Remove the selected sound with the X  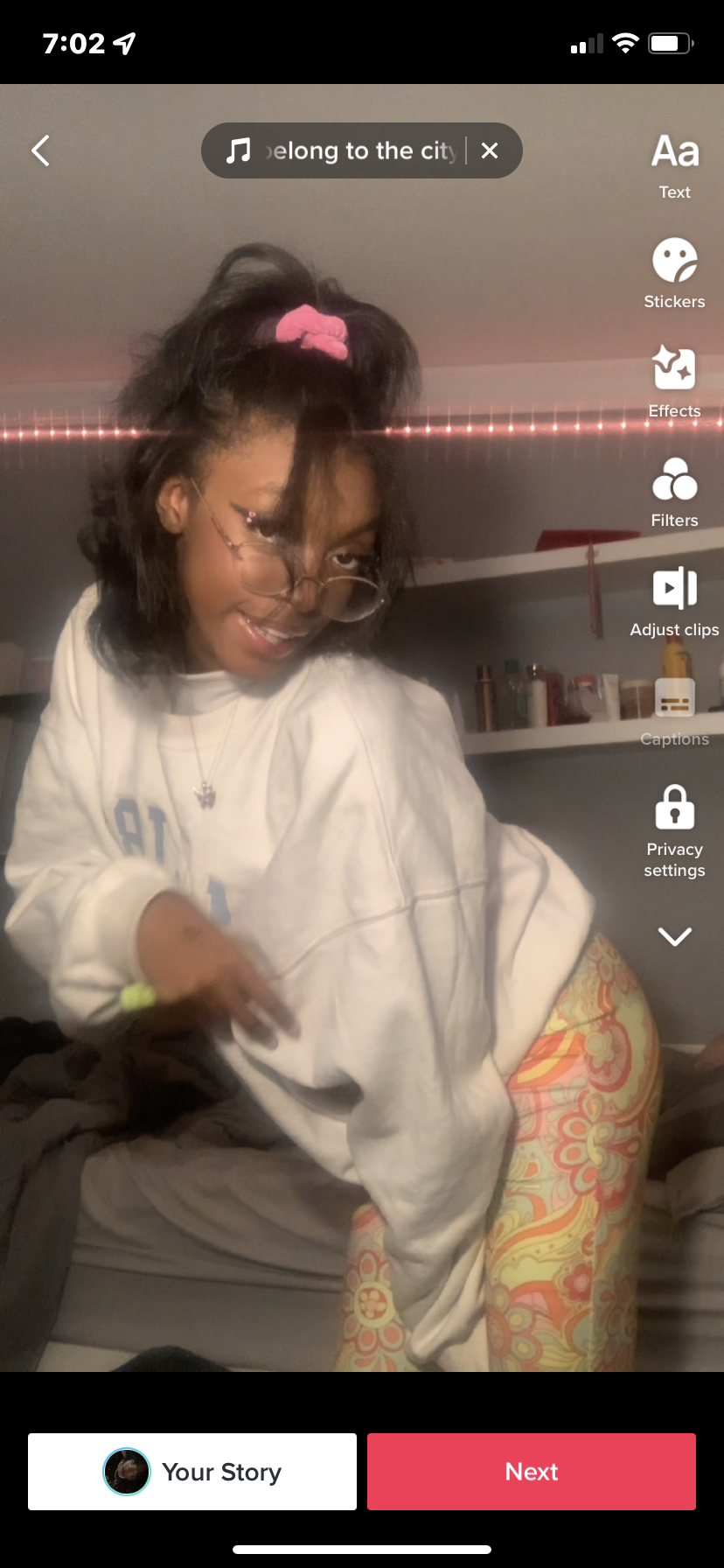click(x=490, y=150)
